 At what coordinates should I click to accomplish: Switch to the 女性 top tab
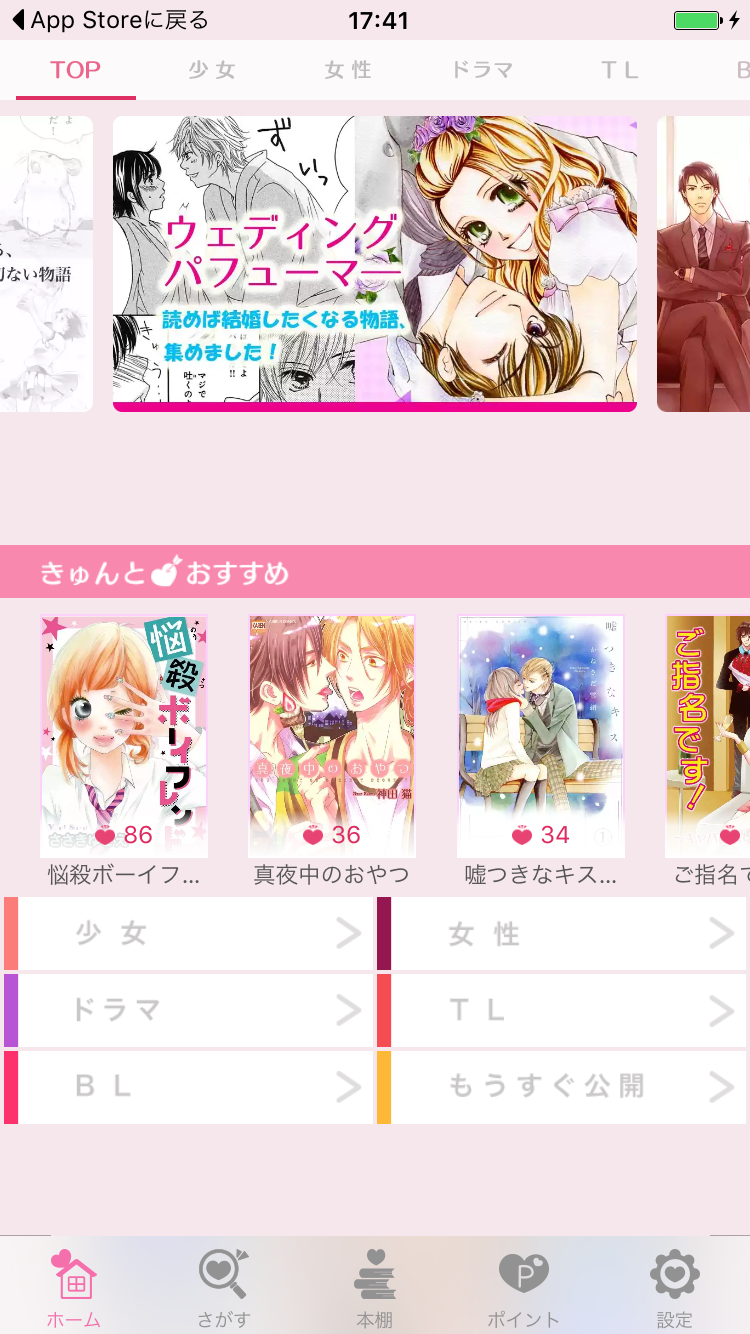[x=348, y=70]
